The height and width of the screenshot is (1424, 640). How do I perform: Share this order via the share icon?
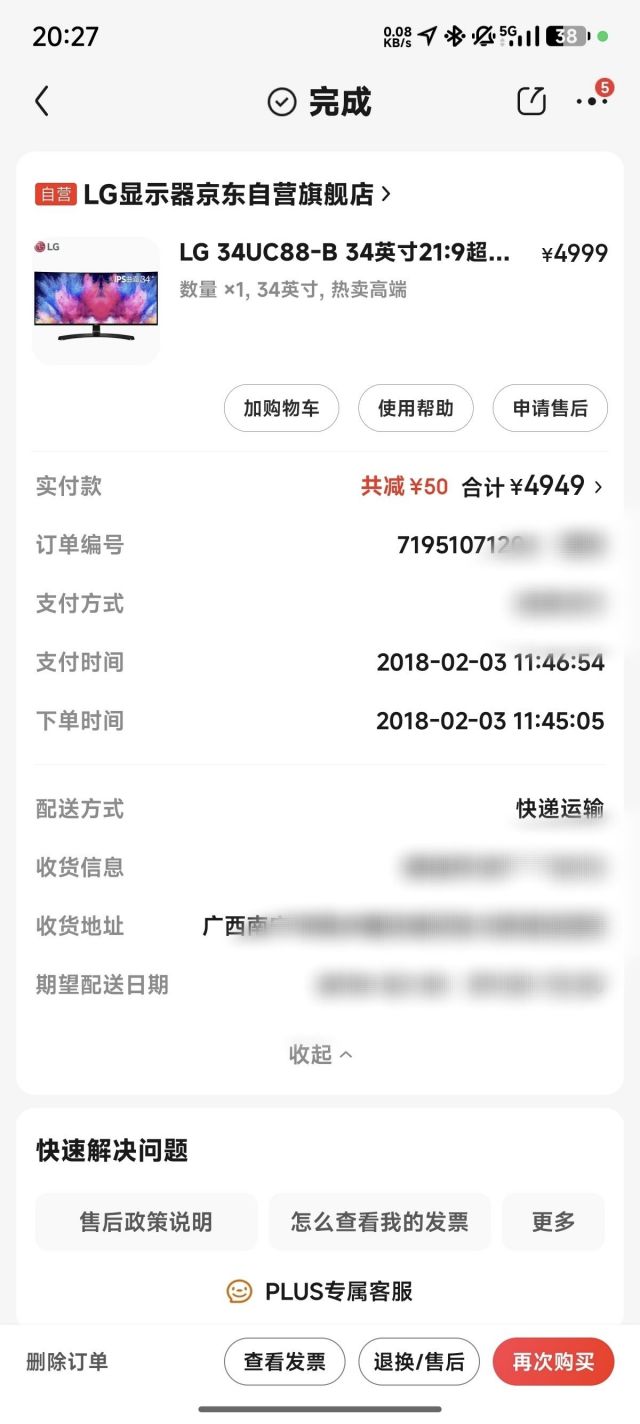pos(531,101)
